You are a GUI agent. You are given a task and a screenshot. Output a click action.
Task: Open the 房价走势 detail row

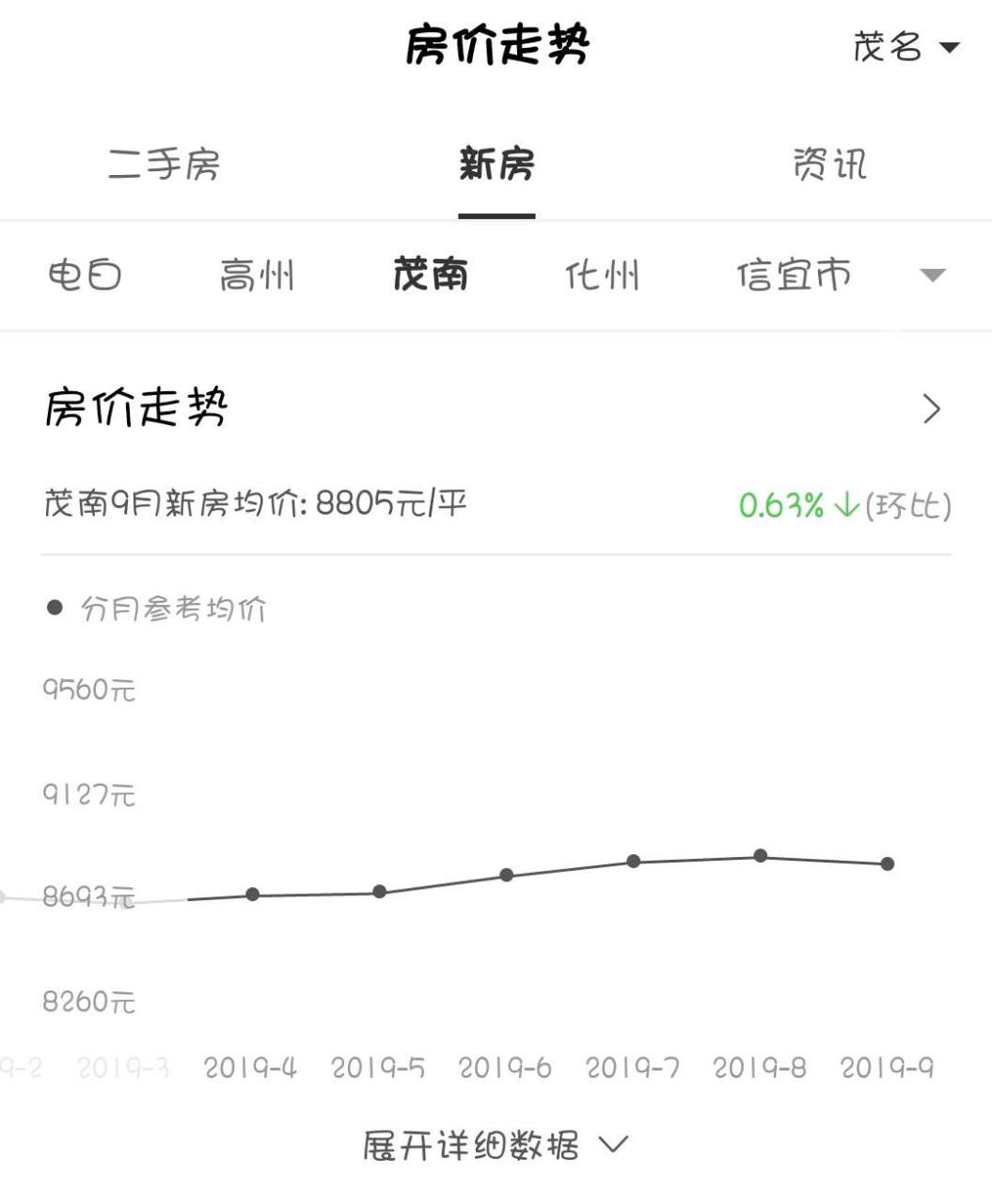point(496,409)
